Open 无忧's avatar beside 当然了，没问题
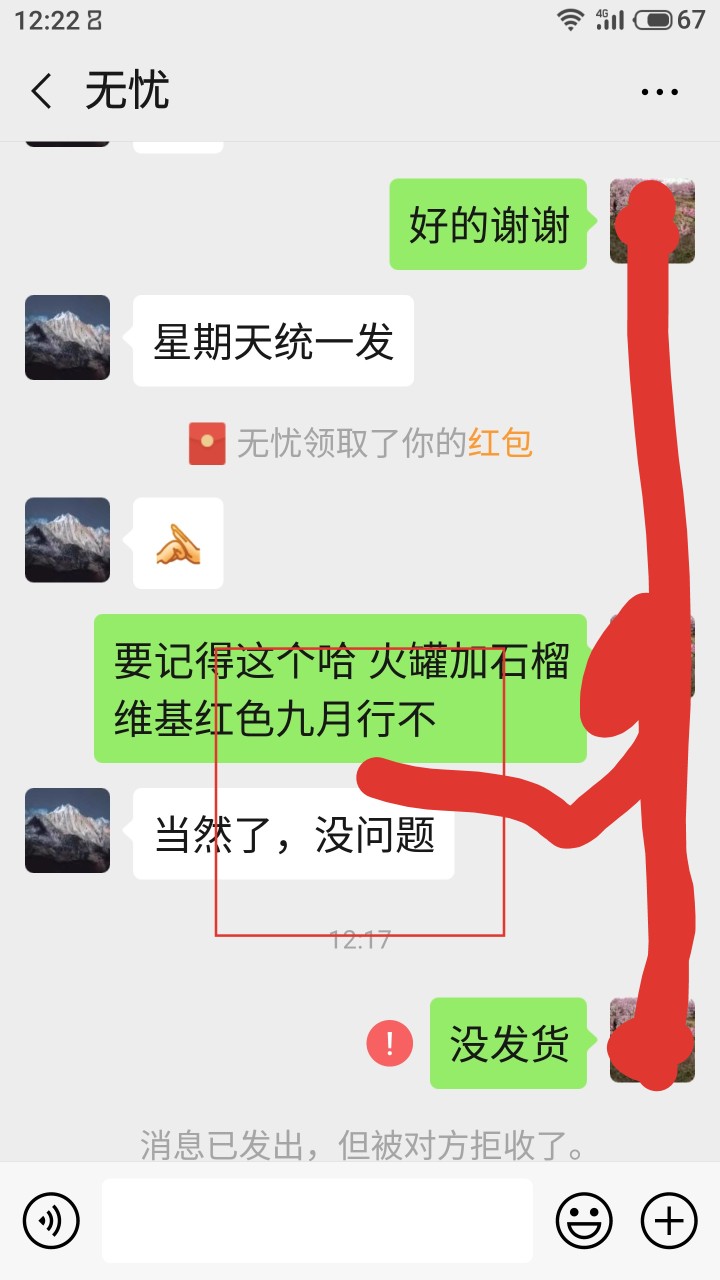720x1280 pixels. point(67,830)
